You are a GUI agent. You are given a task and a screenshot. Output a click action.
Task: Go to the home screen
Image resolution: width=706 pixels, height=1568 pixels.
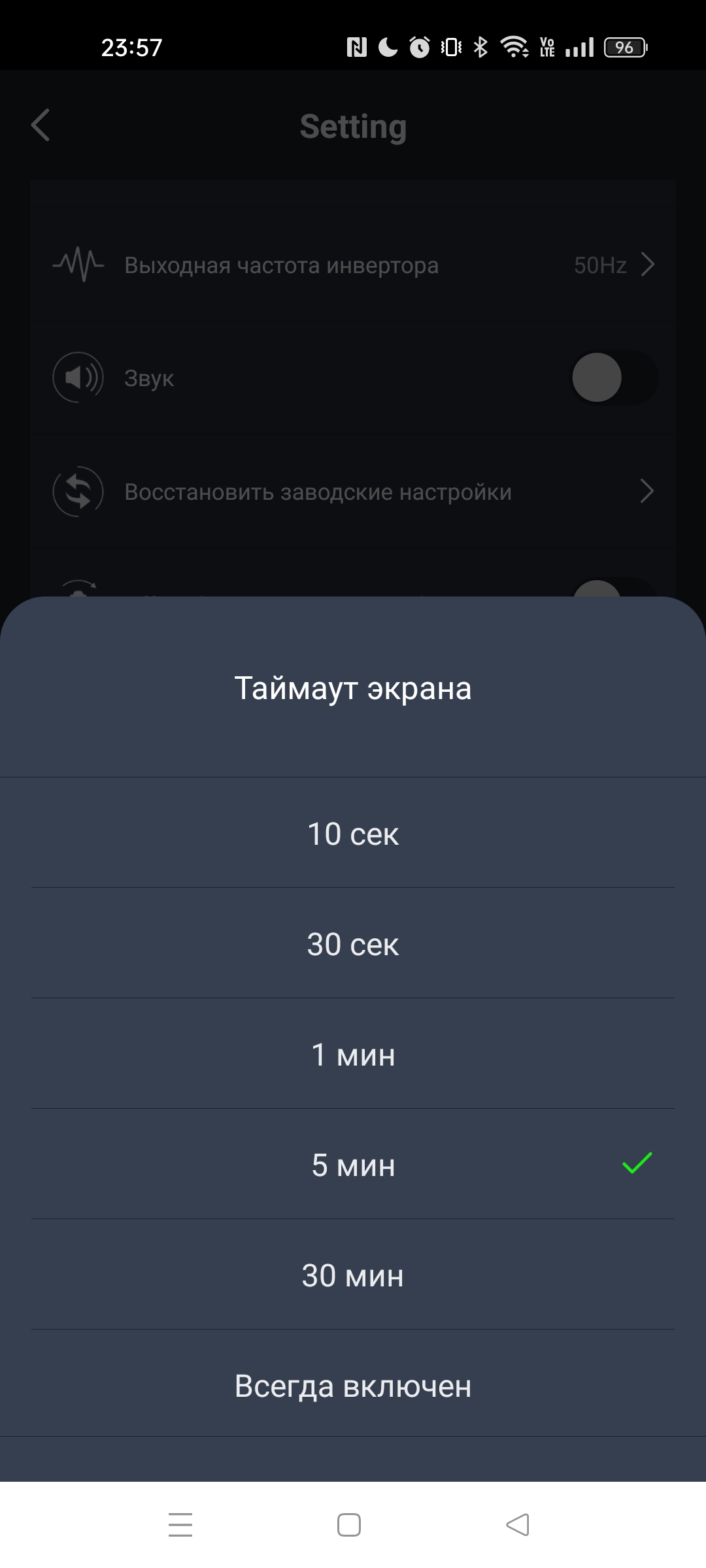(x=349, y=1525)
